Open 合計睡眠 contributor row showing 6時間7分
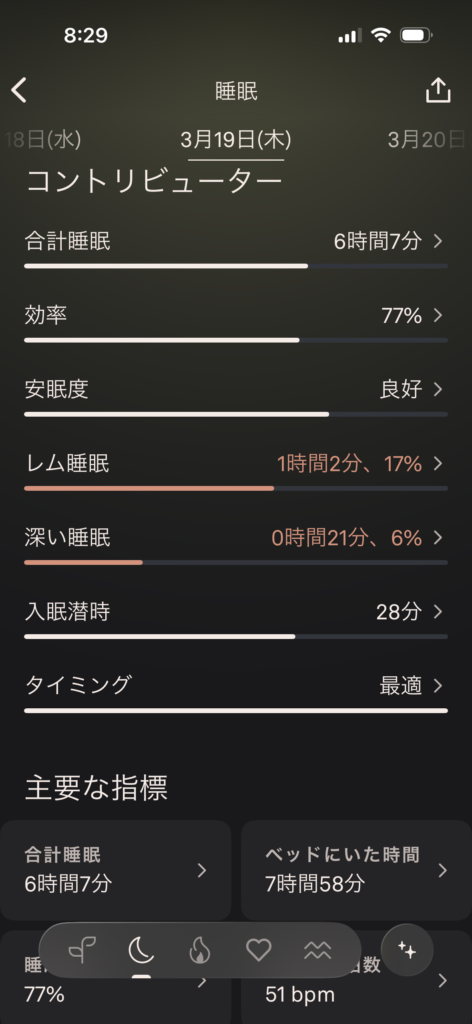Viewport: 472px width, 1024px height. click(236, 248)
